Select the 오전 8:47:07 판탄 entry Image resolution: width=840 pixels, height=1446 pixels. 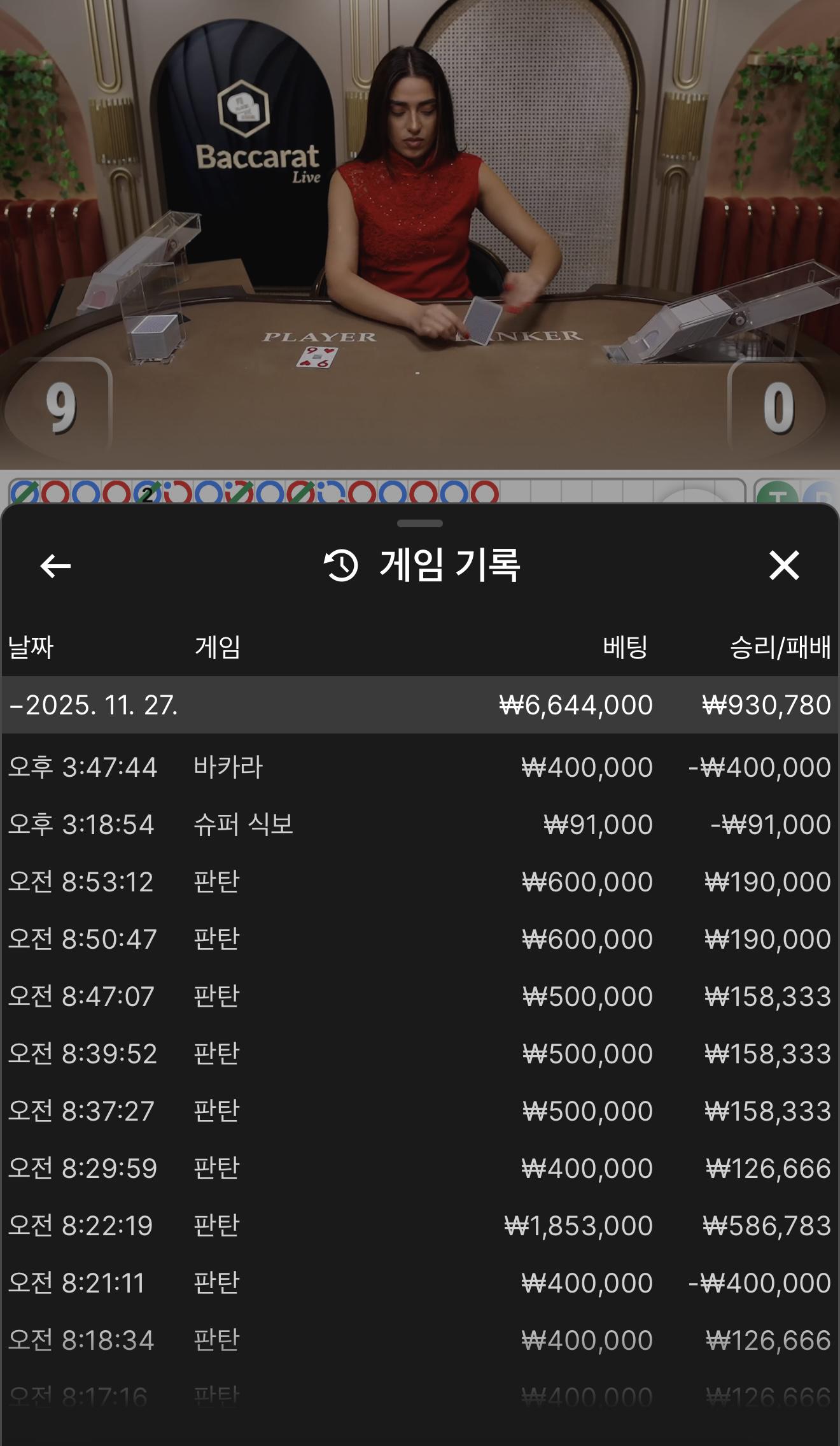(419, 996)
